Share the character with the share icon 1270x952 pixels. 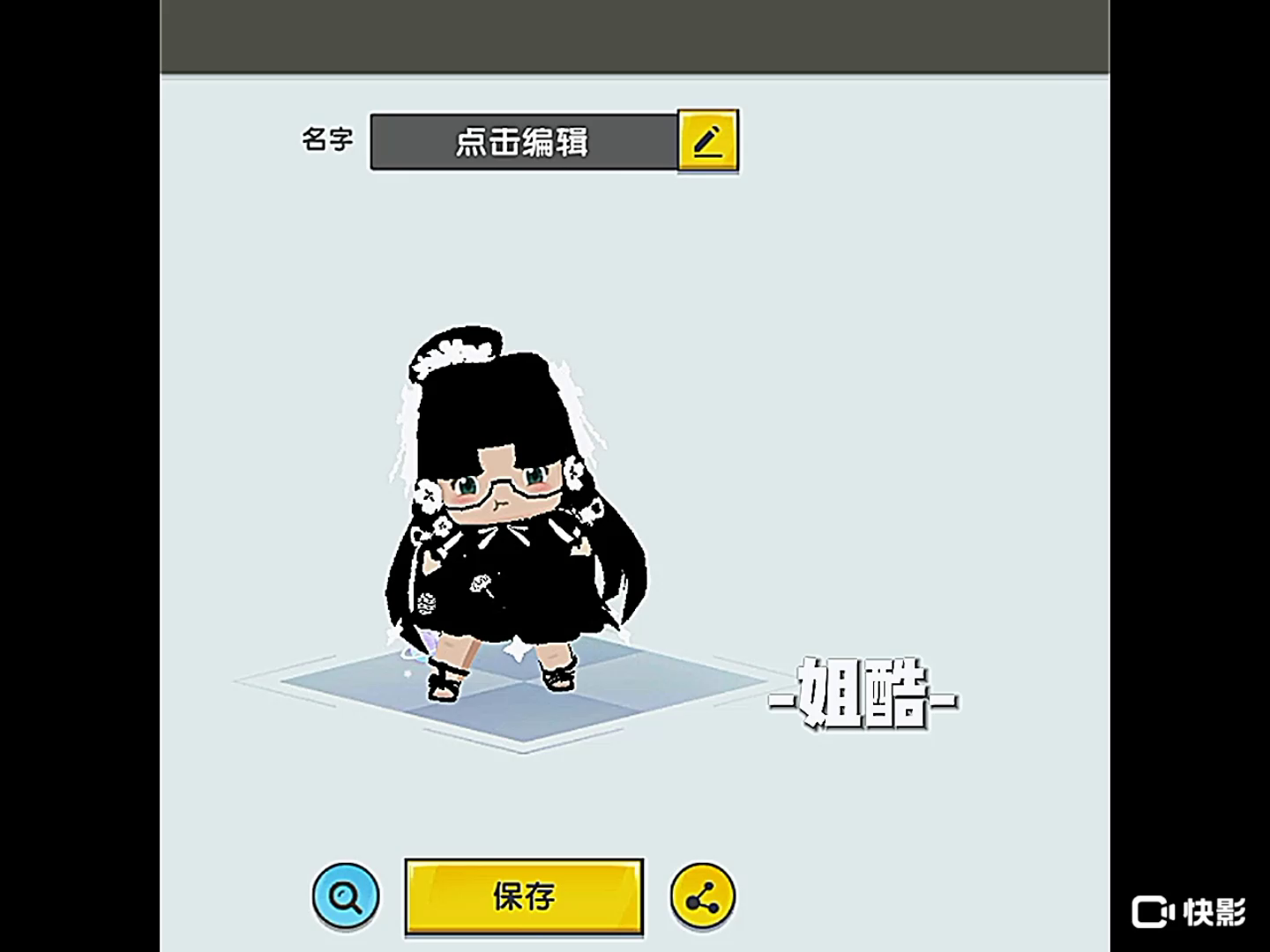click(703, 897)
